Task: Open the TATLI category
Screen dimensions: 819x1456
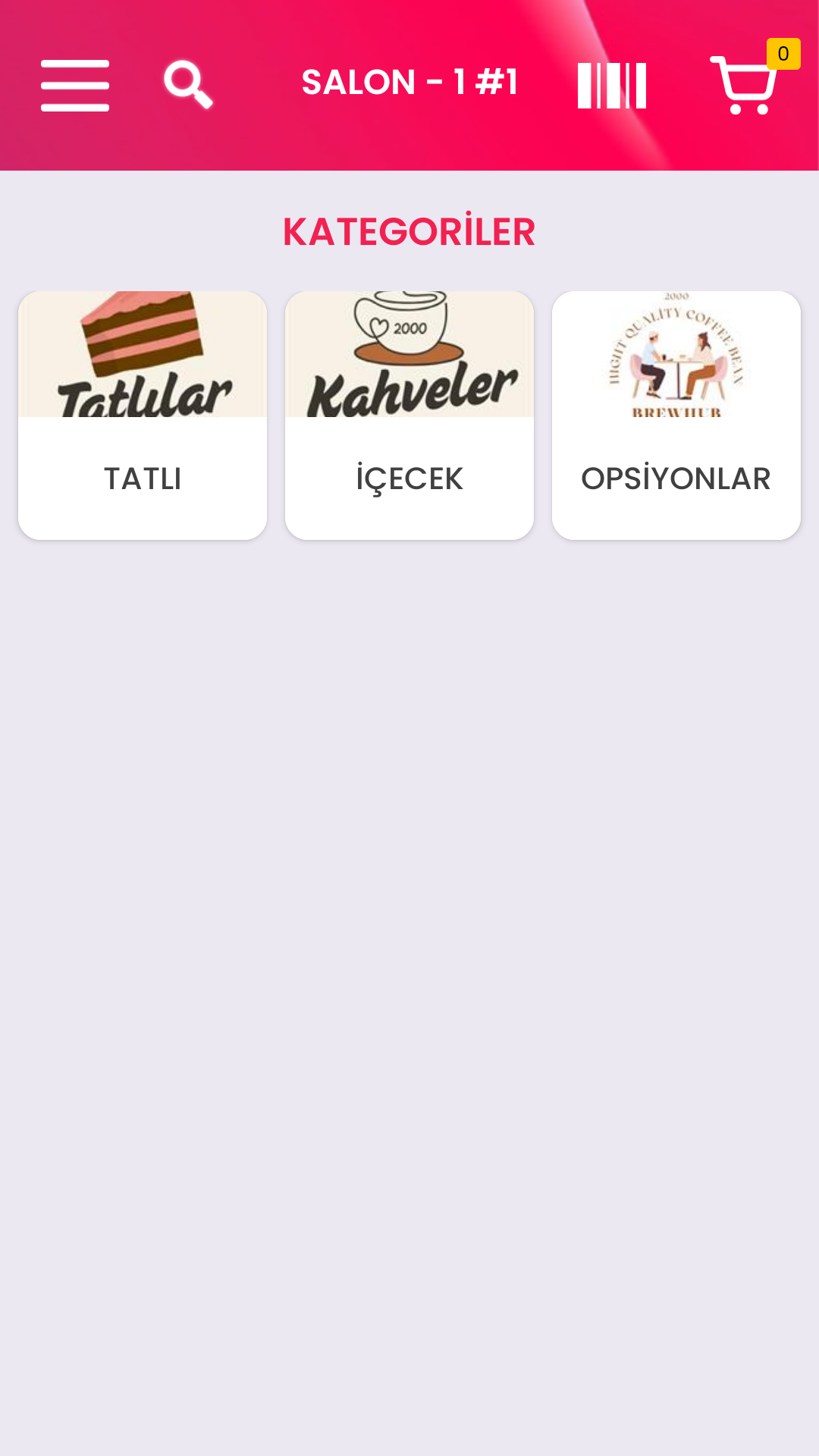Action: coord(143,415)
